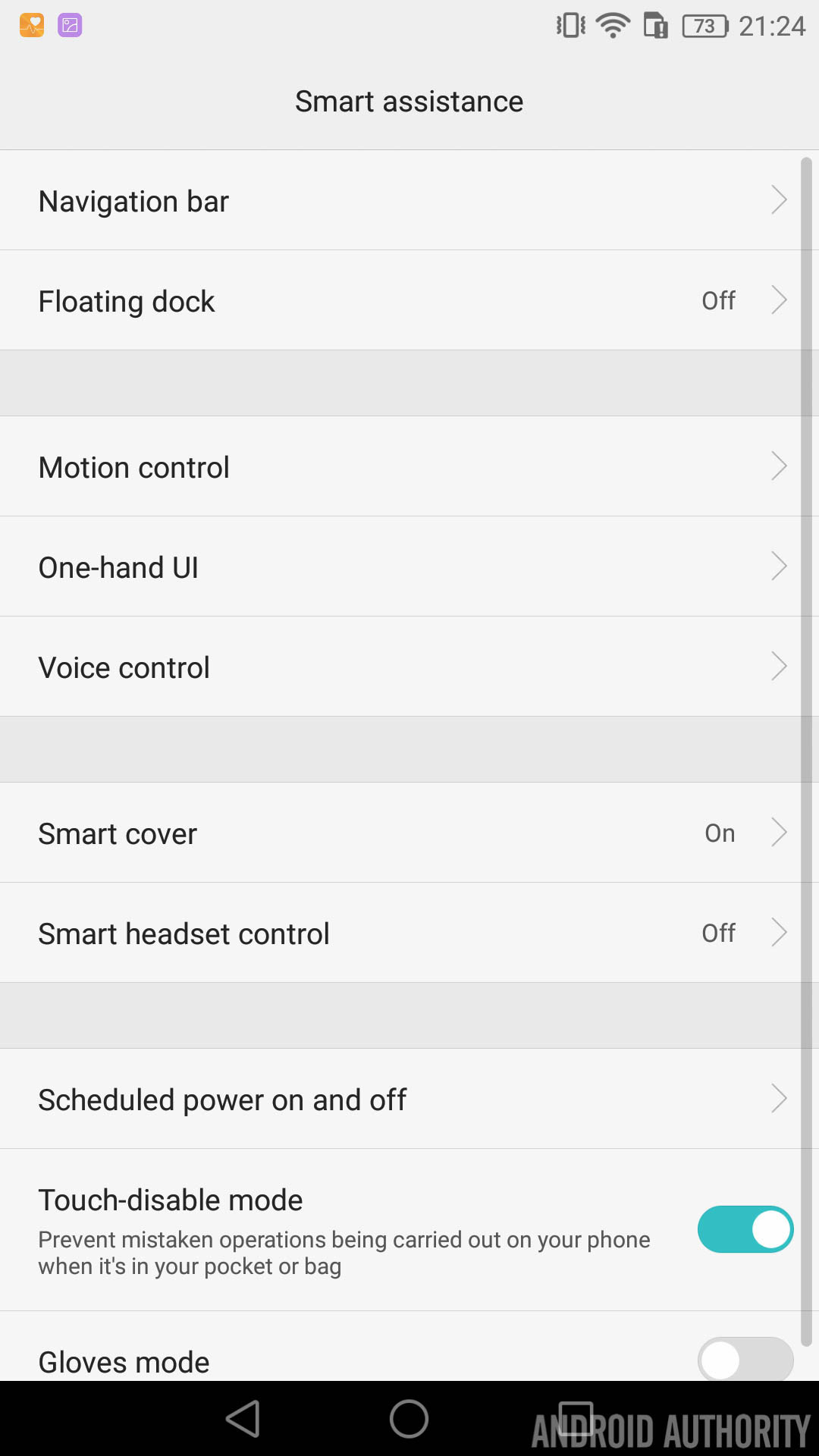Open Smart headset control
The width and height of the screenshot is (819, 1456).
409,934
